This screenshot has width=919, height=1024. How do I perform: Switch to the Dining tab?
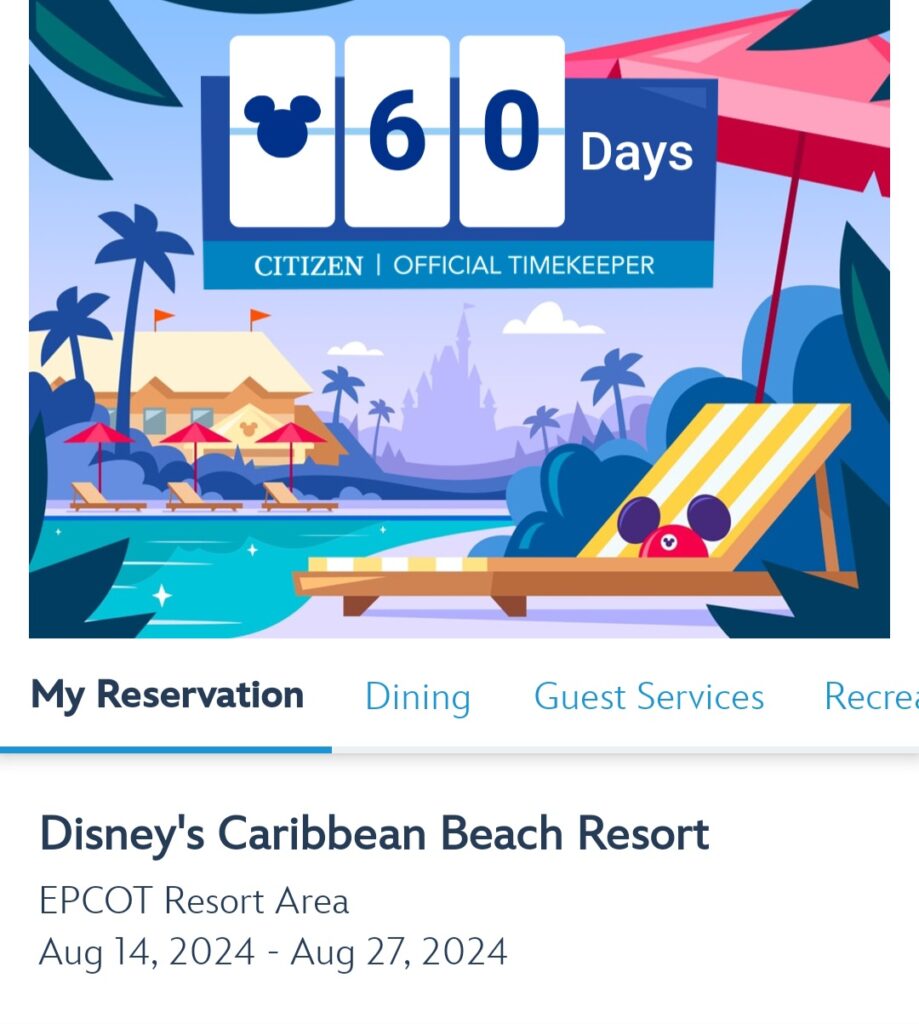(417, 697)
